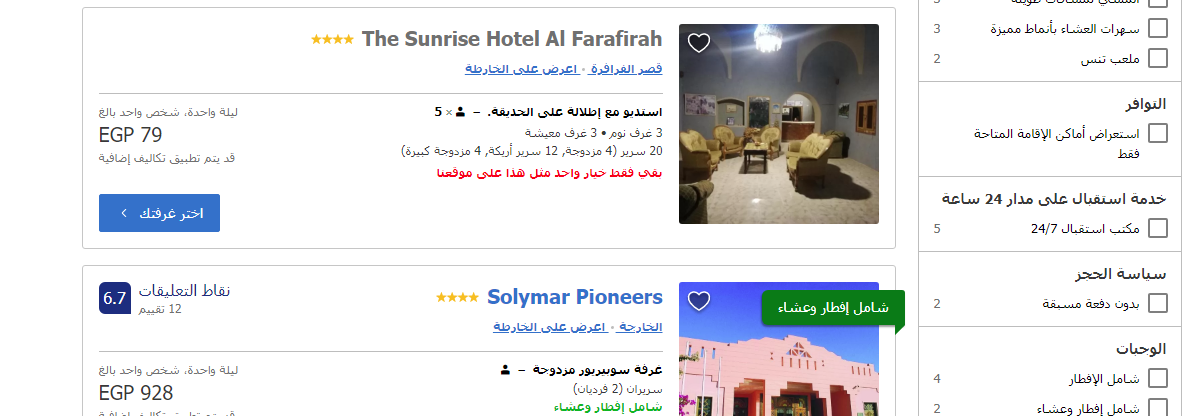Image resolution: width=1190 pixels, height=416 pixels.
Task: Check شامل إفطار وعشاء meal filter
Action: pos(1158,407)
